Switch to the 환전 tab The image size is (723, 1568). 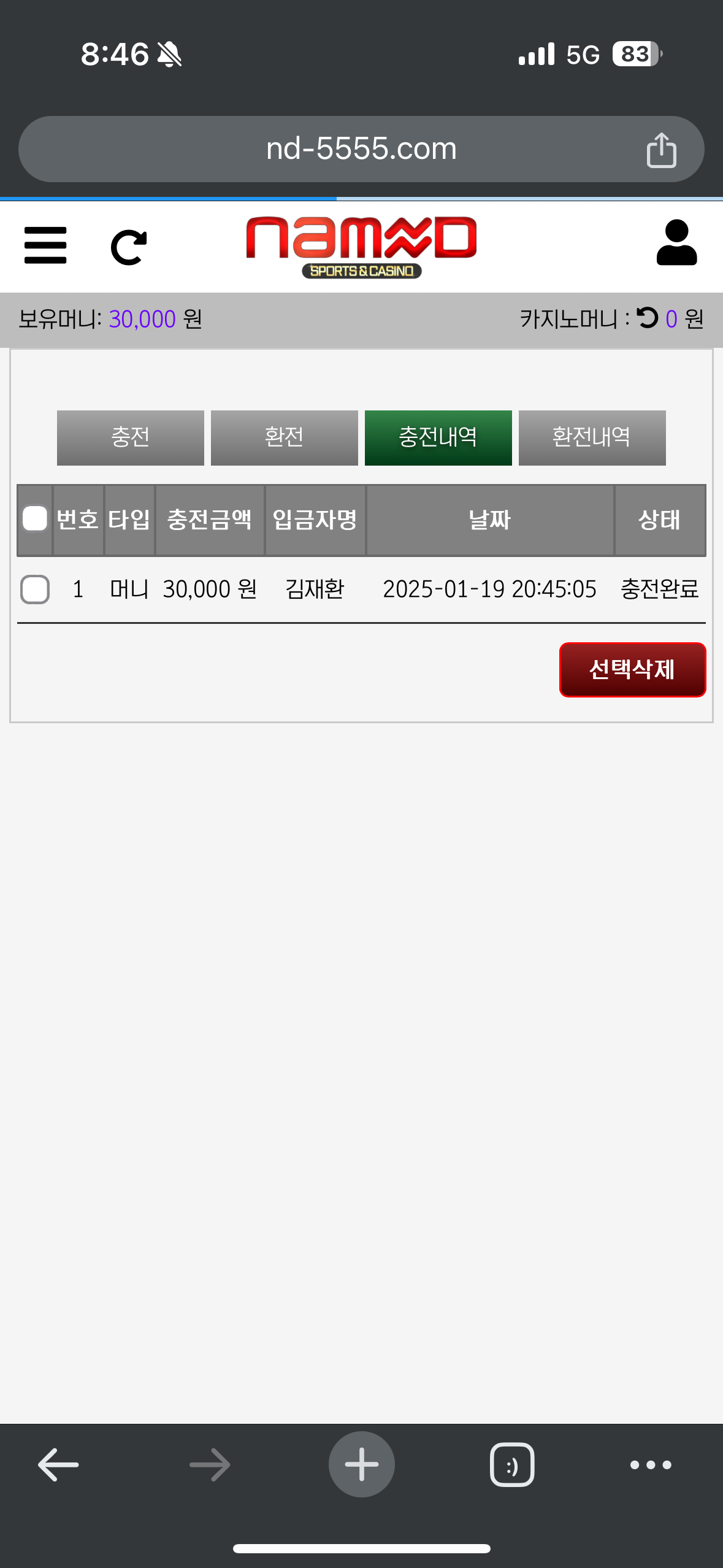[285, 437]
